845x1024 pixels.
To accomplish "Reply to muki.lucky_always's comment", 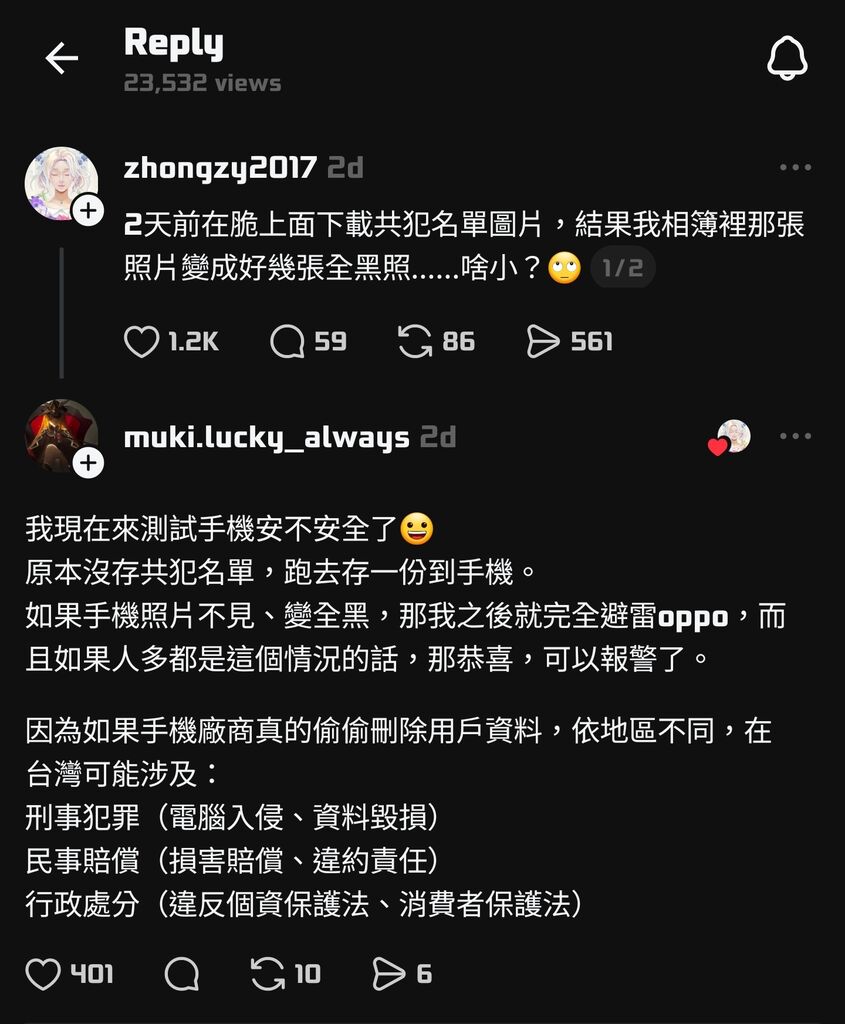I will (x=181, y=973).
